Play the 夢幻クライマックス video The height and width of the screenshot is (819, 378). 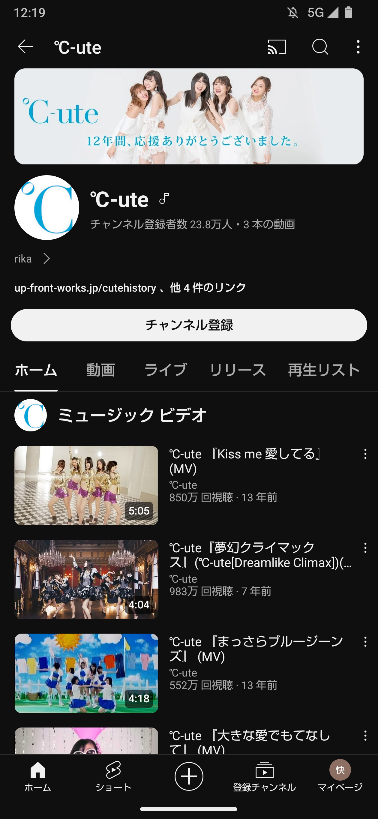[x=86, y=579]
